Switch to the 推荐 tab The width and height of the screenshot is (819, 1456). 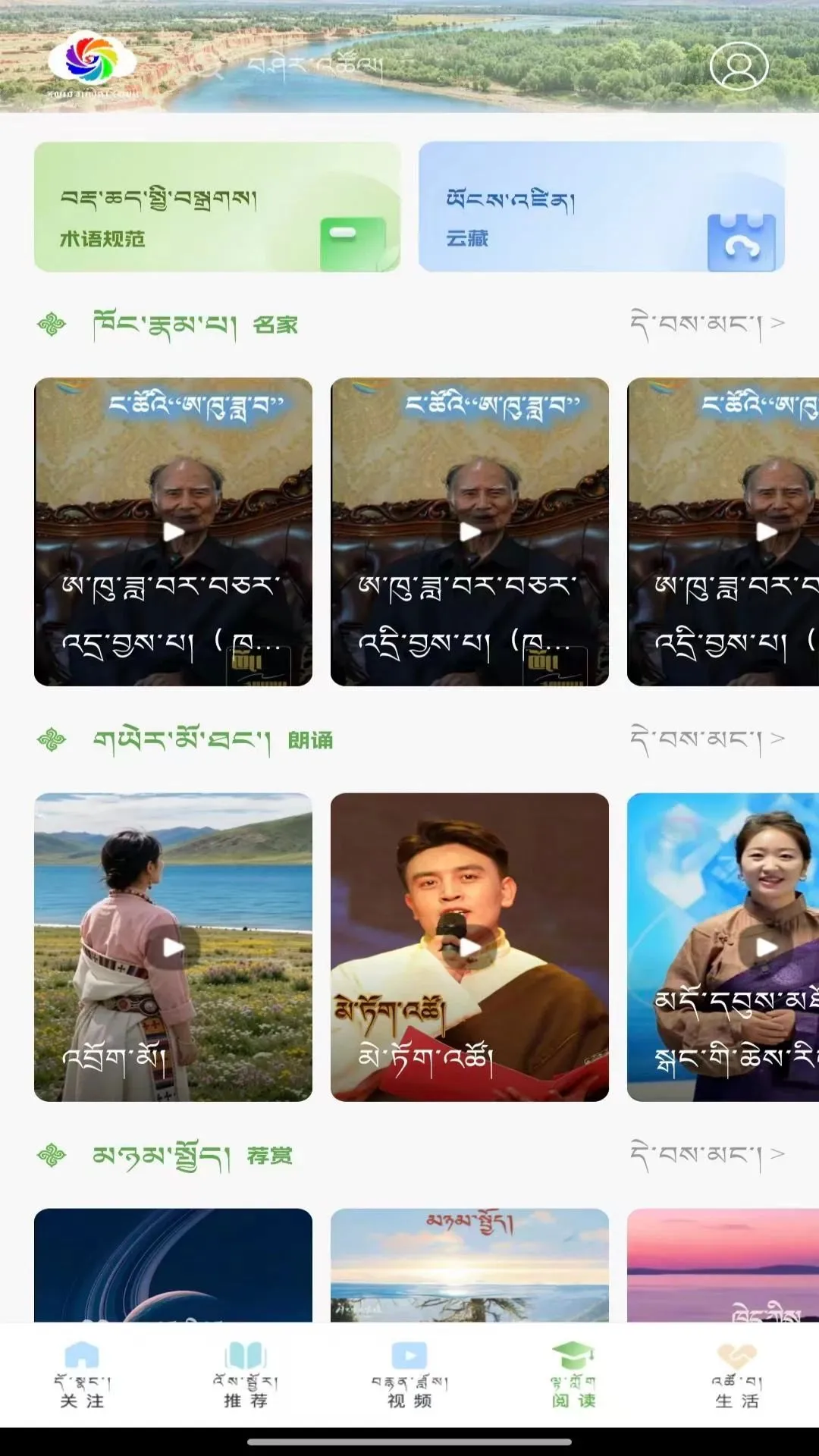pos(246,1375)
